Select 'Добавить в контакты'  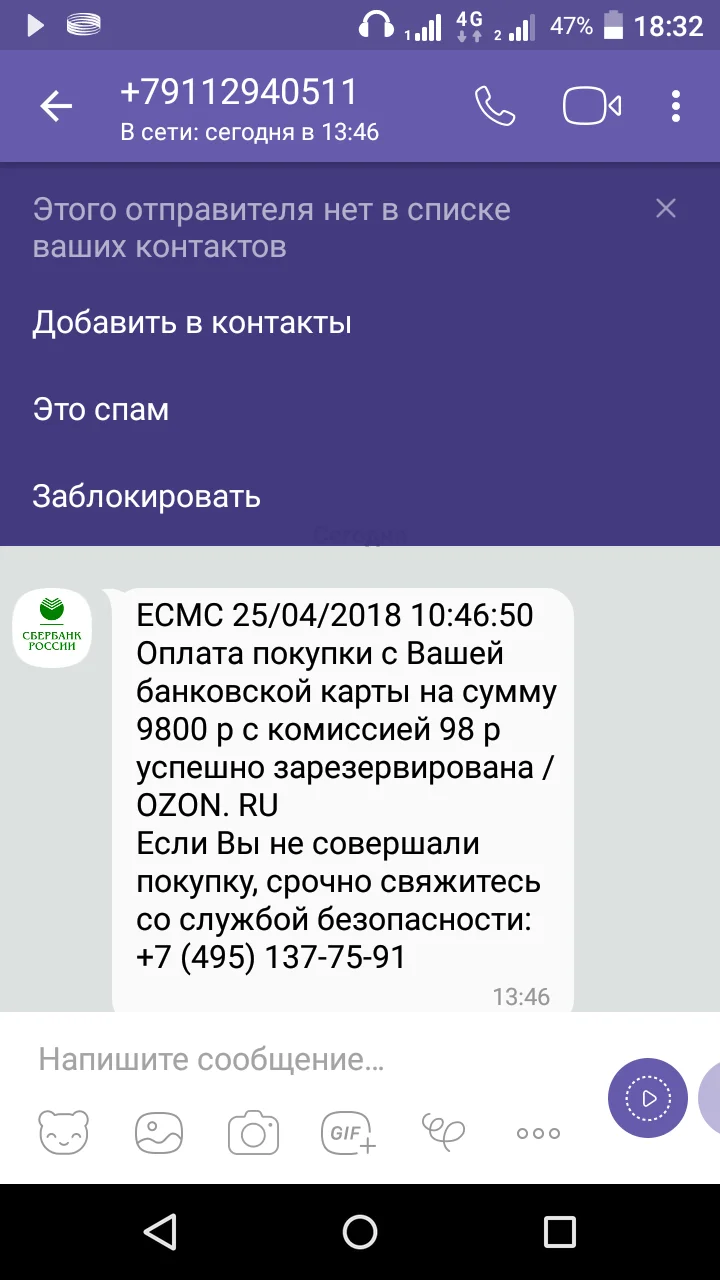coord(192,322)
